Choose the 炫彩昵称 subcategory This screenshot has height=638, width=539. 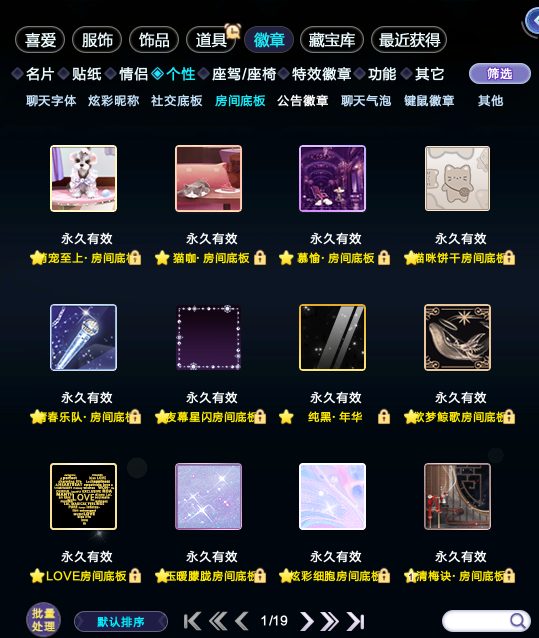pos(113,101)
